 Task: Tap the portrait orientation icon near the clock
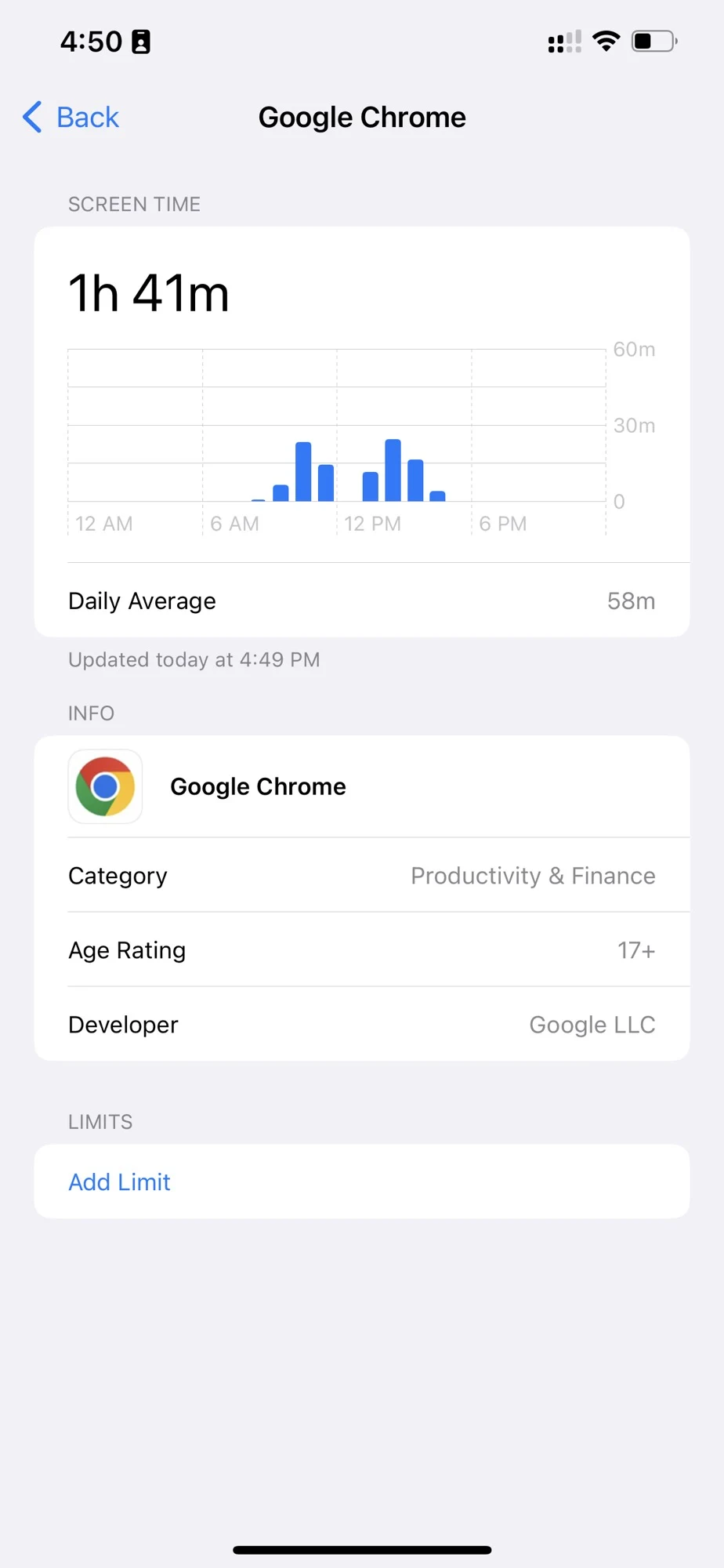(141, 40)
